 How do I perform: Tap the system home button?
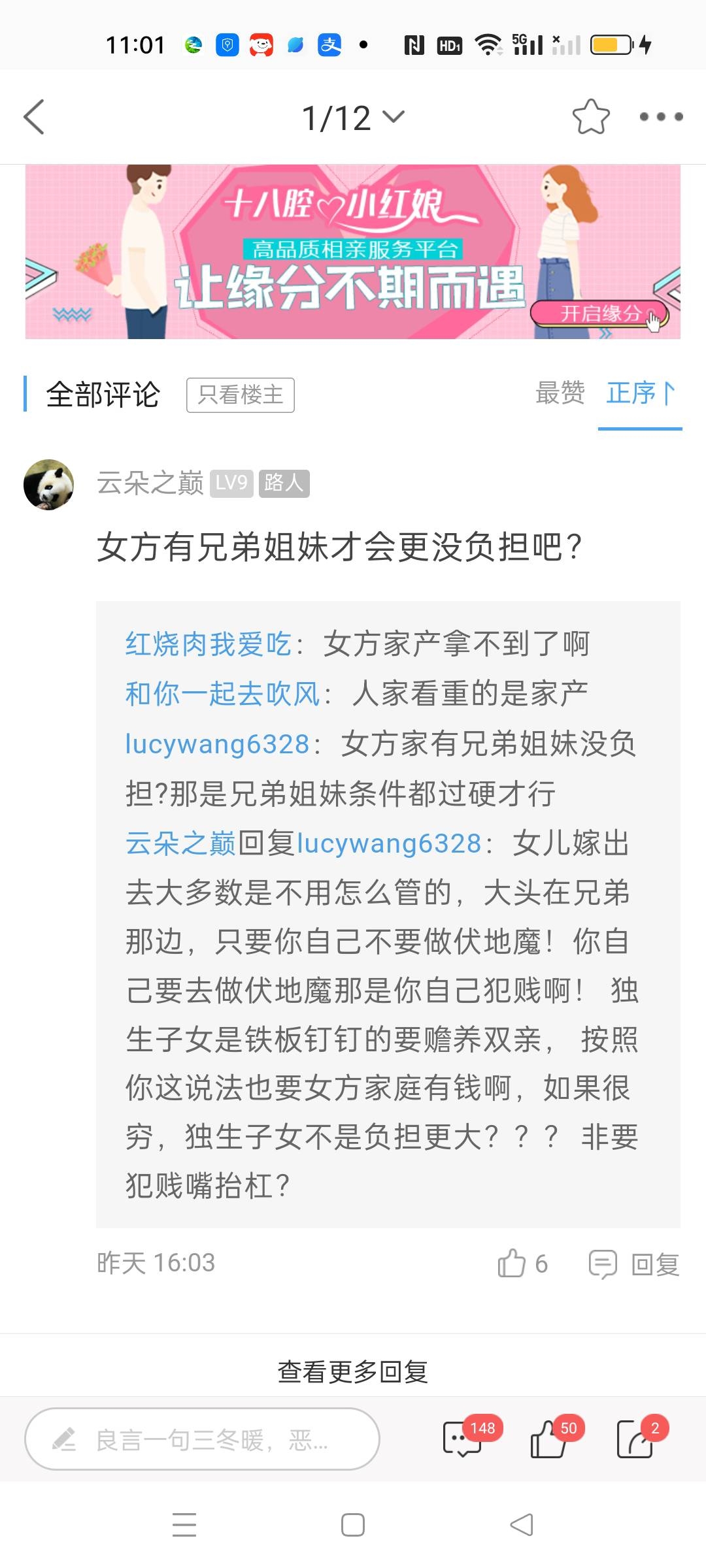pos(353,1525)
